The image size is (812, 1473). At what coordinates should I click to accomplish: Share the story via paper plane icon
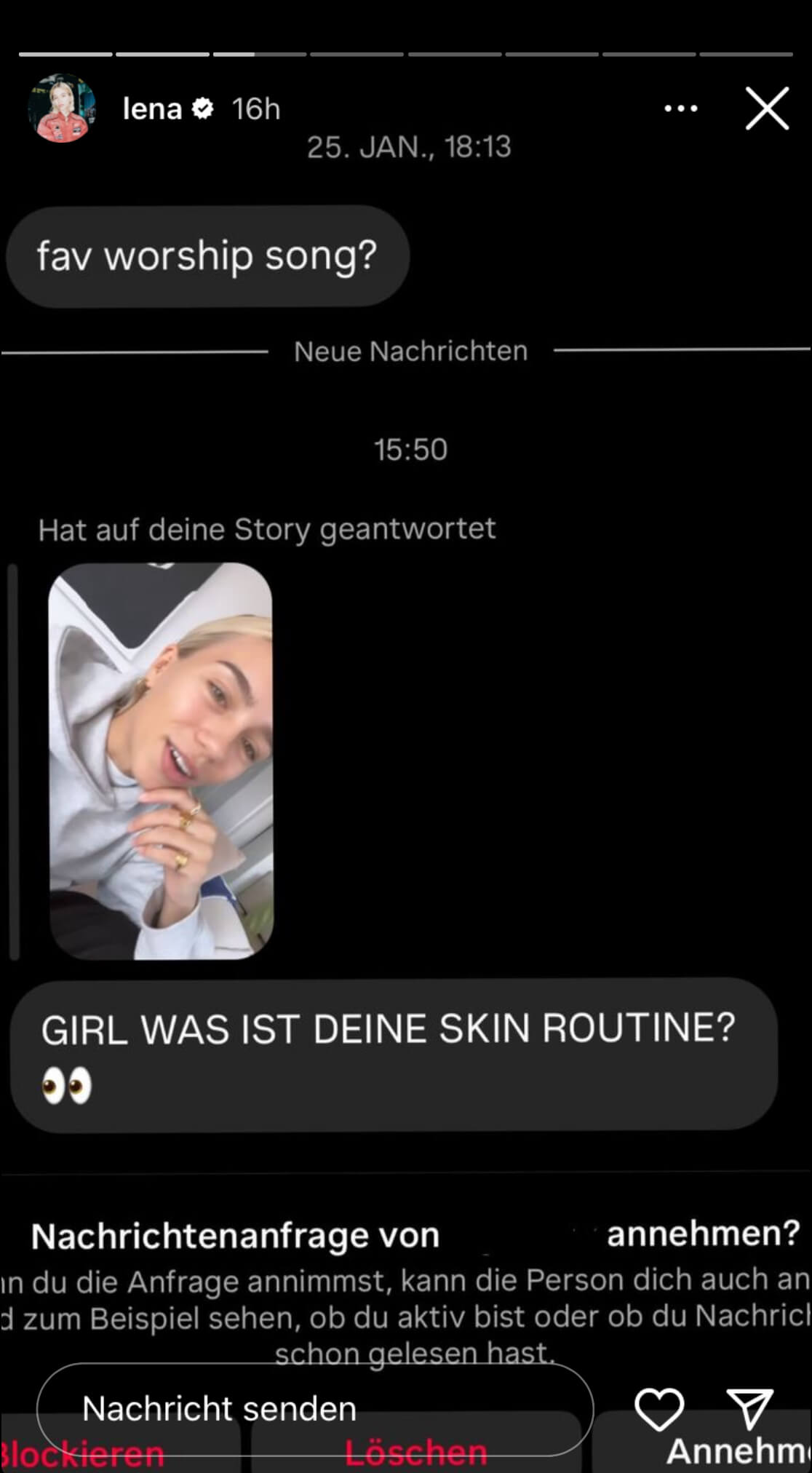749,1409
